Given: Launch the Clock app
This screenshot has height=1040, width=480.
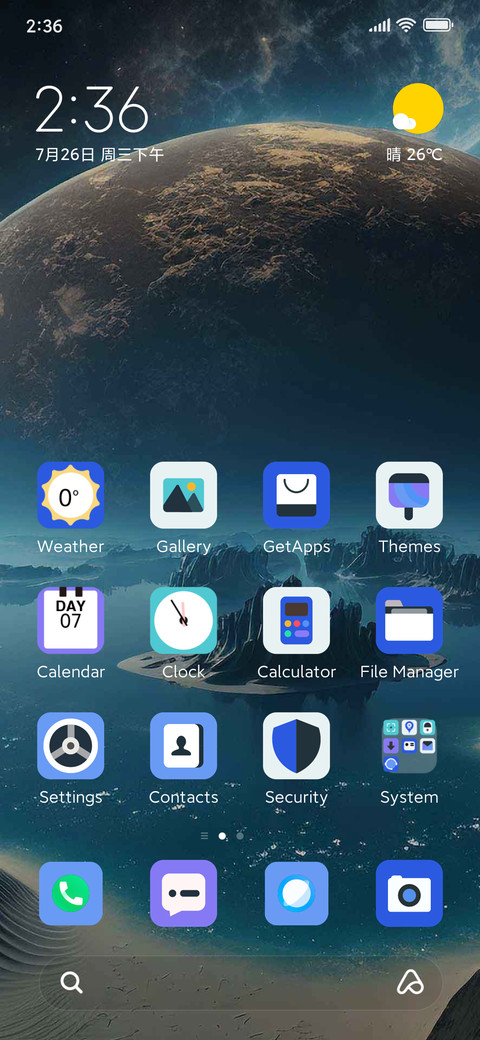Looking at the screenshot, I should click(x=183, y=620).
